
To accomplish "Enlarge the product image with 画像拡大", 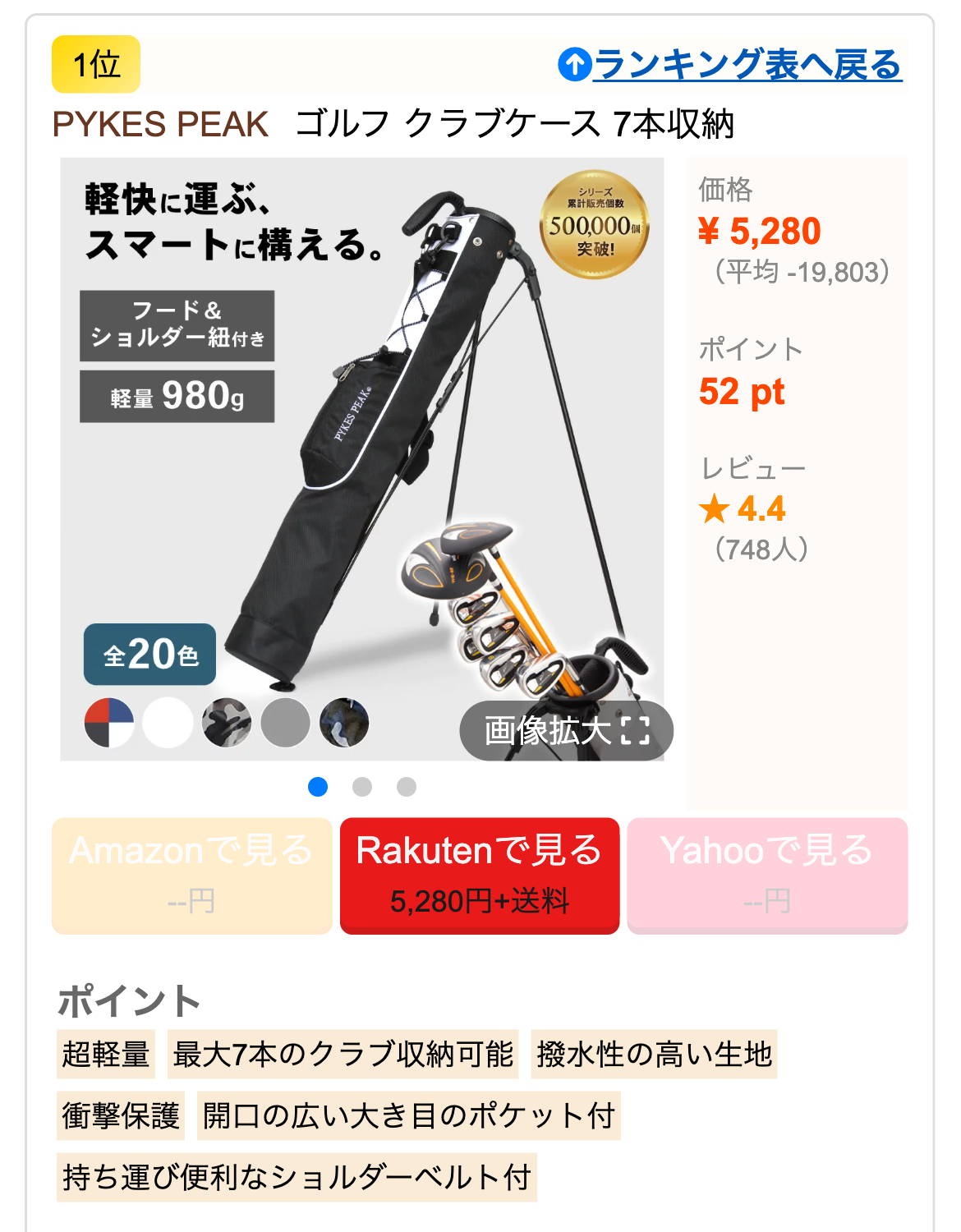I will tap(566, 730).
